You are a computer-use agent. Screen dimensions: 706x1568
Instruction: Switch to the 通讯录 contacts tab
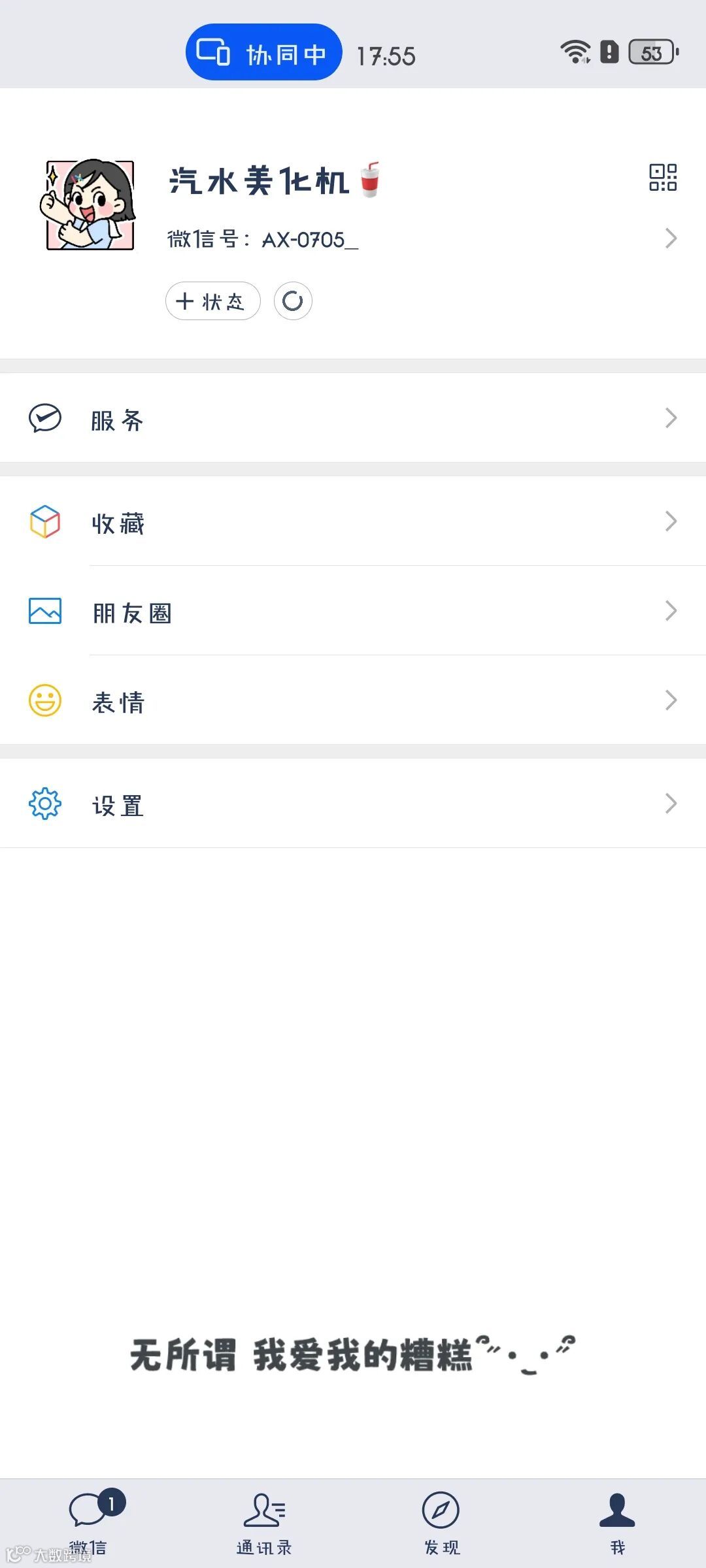(265, 1522)
